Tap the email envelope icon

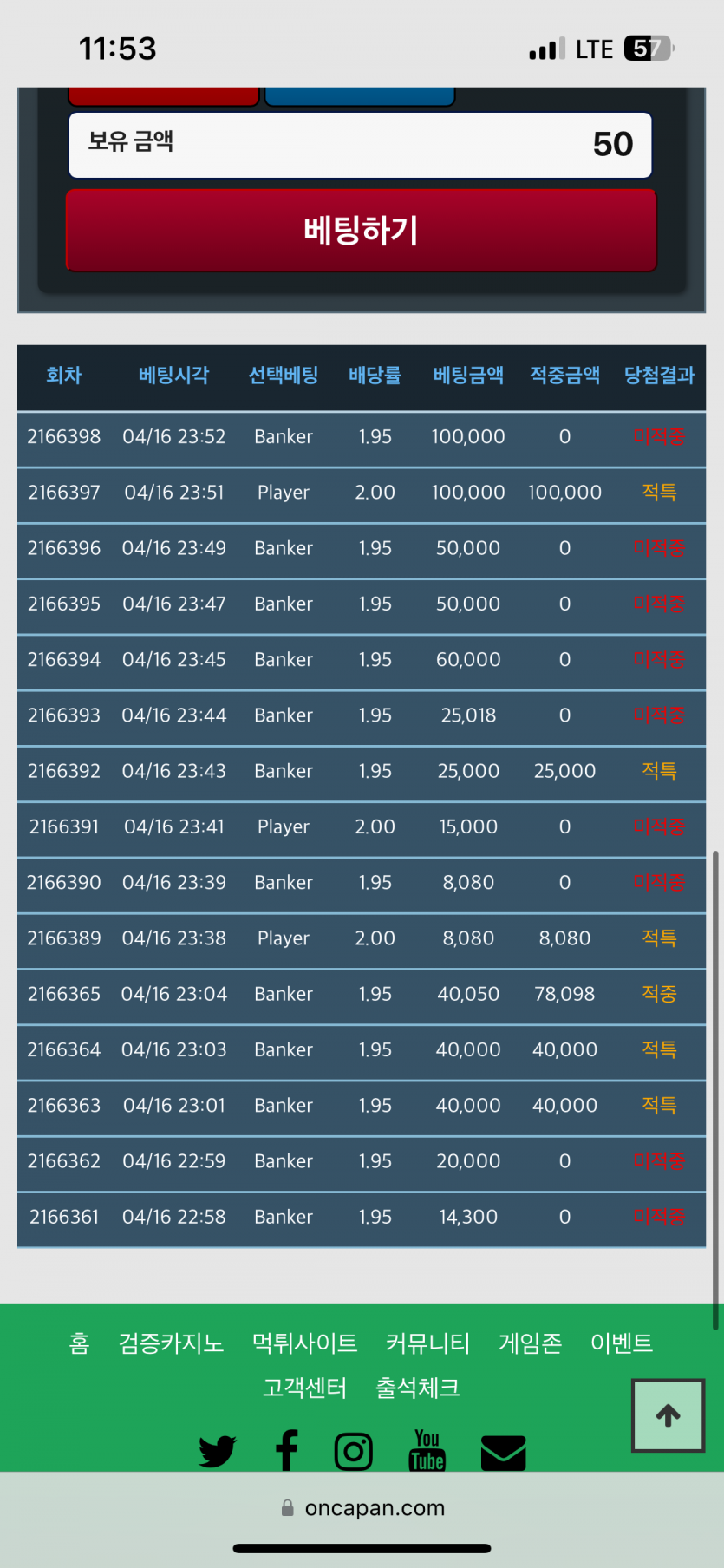pos(503,1452)
